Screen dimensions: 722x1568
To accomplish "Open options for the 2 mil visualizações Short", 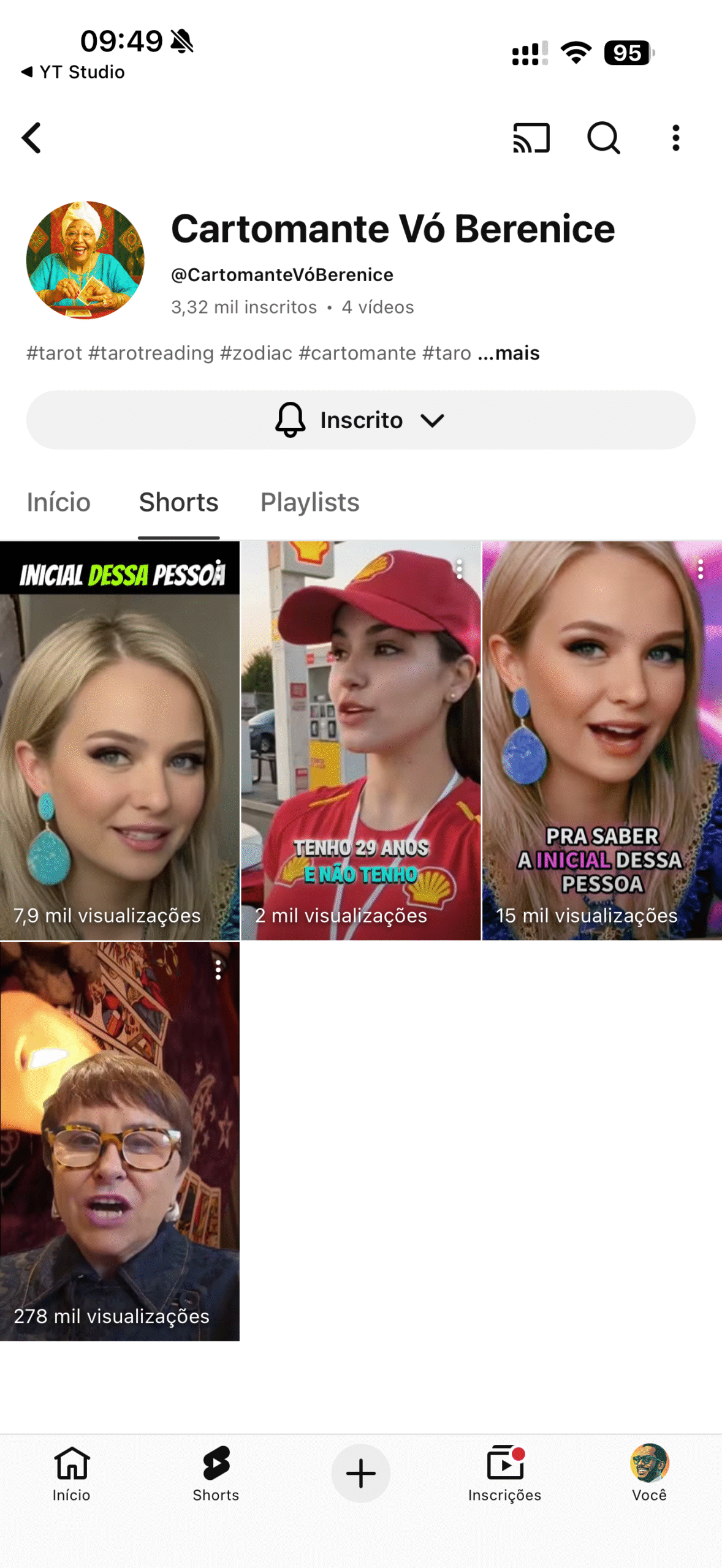I will (459, 569).
